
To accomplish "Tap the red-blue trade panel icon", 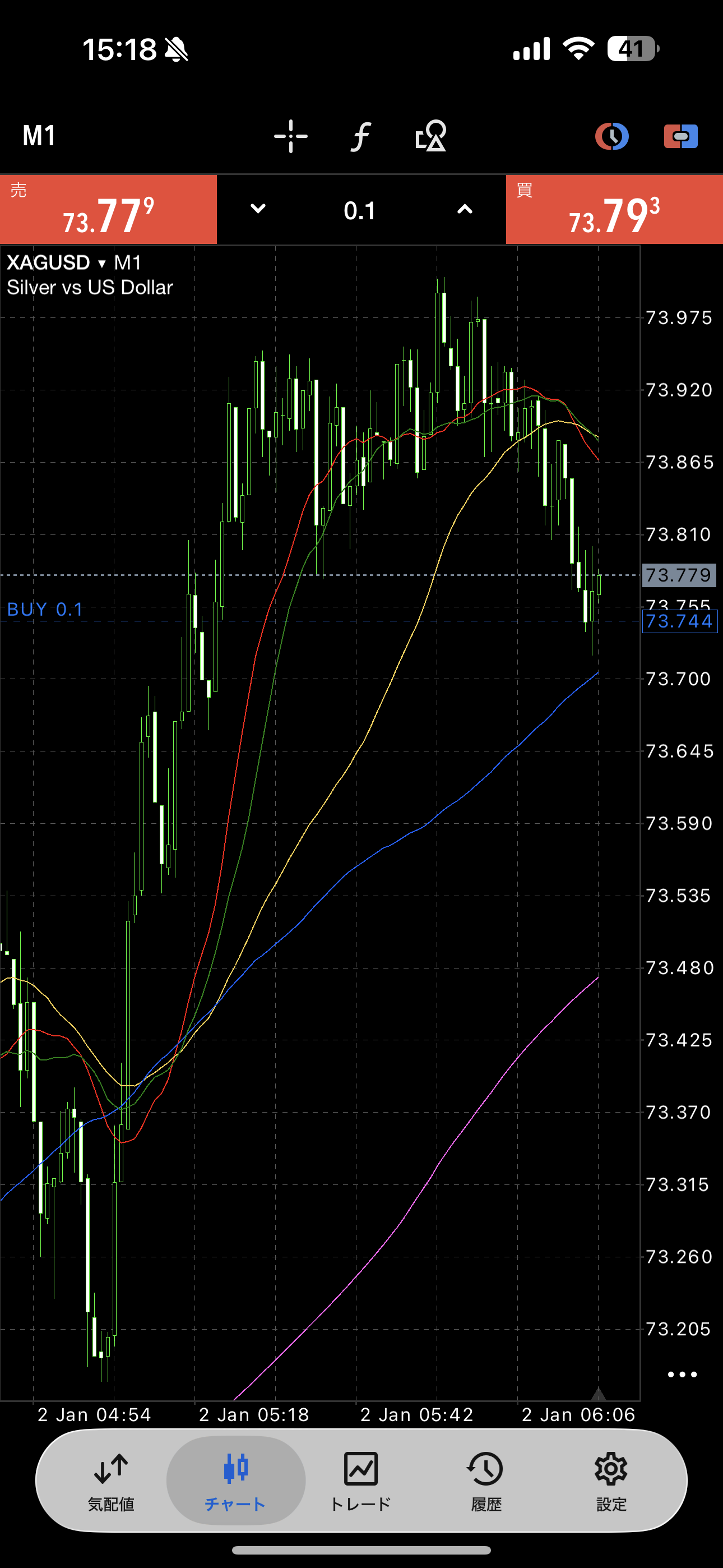I will point(680,136).
